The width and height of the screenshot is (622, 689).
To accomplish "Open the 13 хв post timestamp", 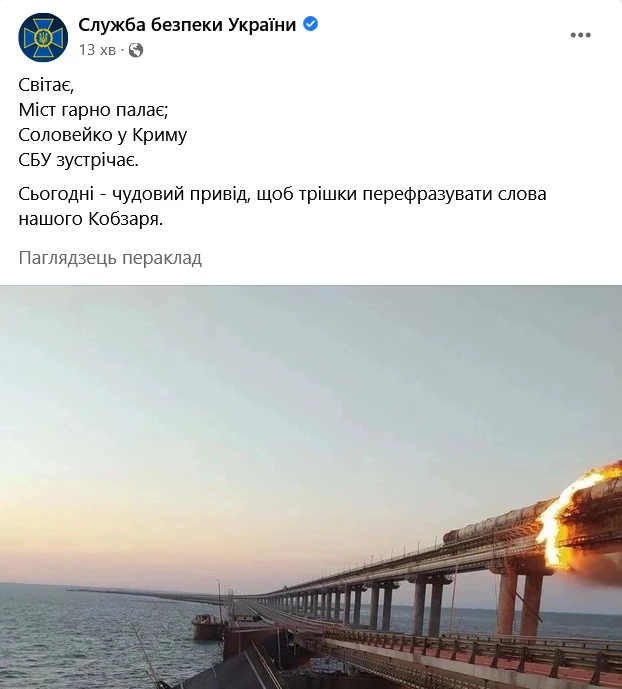I will tap(97, 49).
